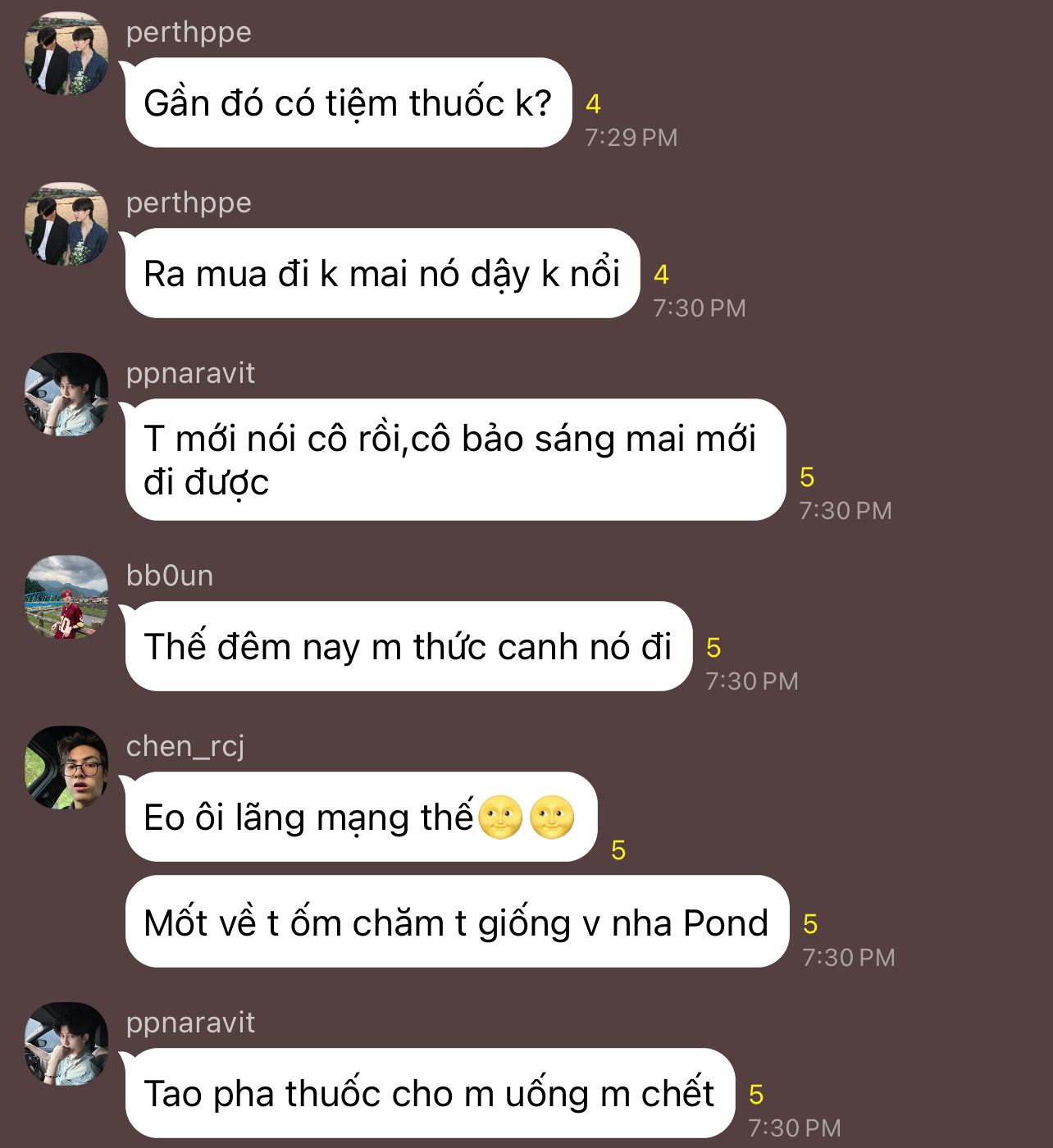This screenshot has height=1148, width=1053.
Task: Tap perthppe's profile picture beside "Ra mua đi"
Action: click(66, 225)
